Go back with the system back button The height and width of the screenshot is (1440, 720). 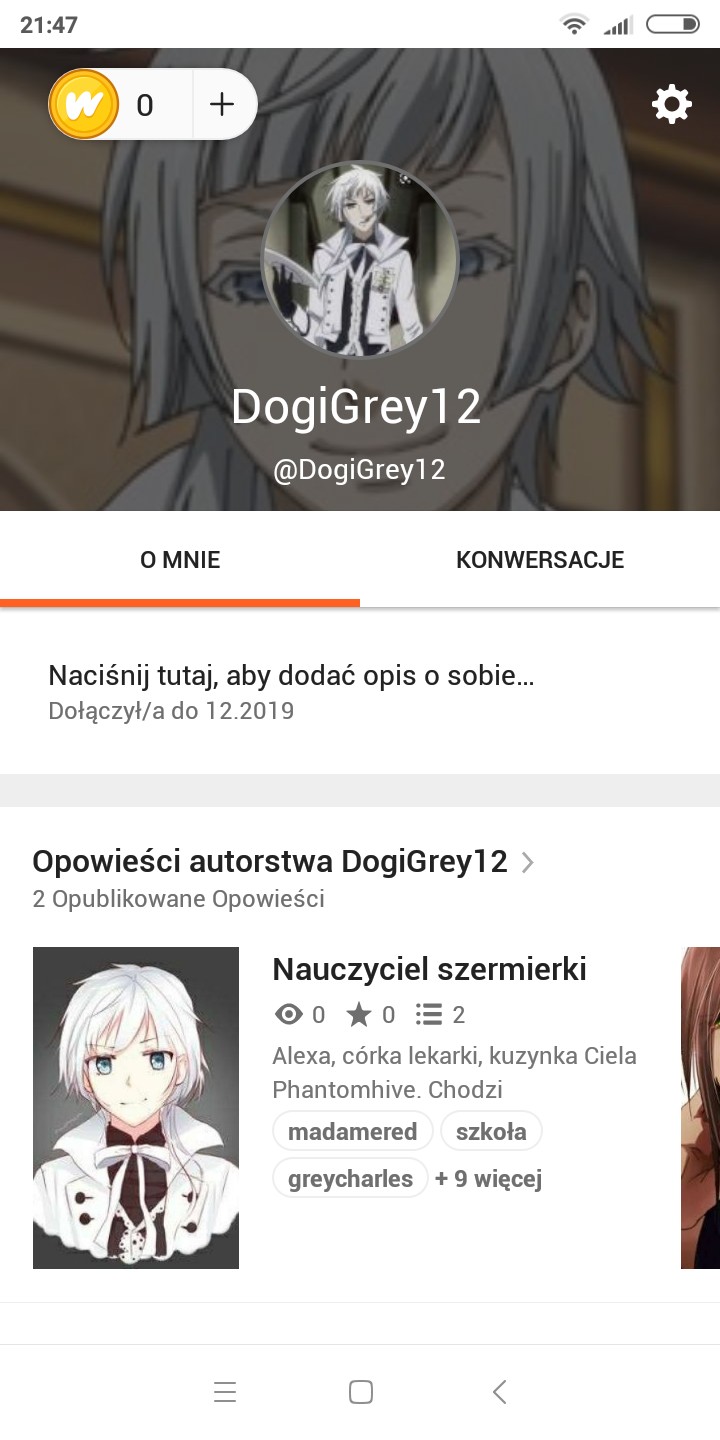click(500, 1392)
